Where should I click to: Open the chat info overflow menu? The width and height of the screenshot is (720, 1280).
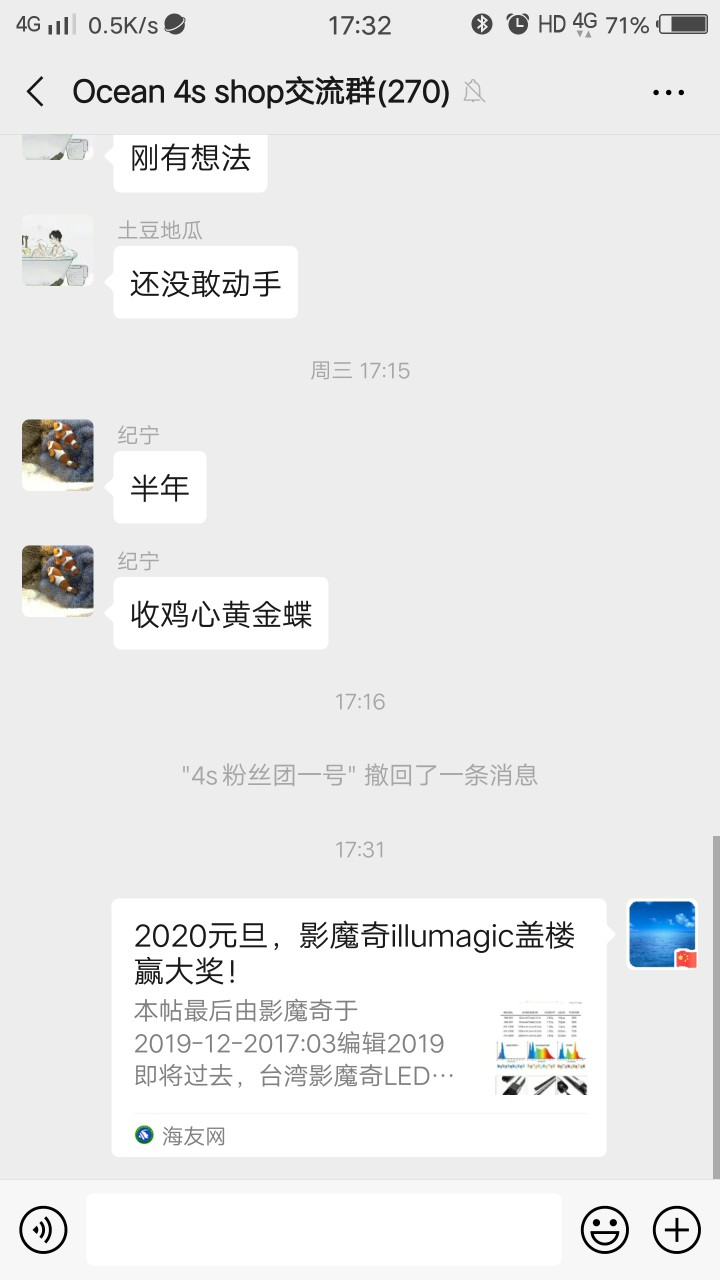coord(668,92)
